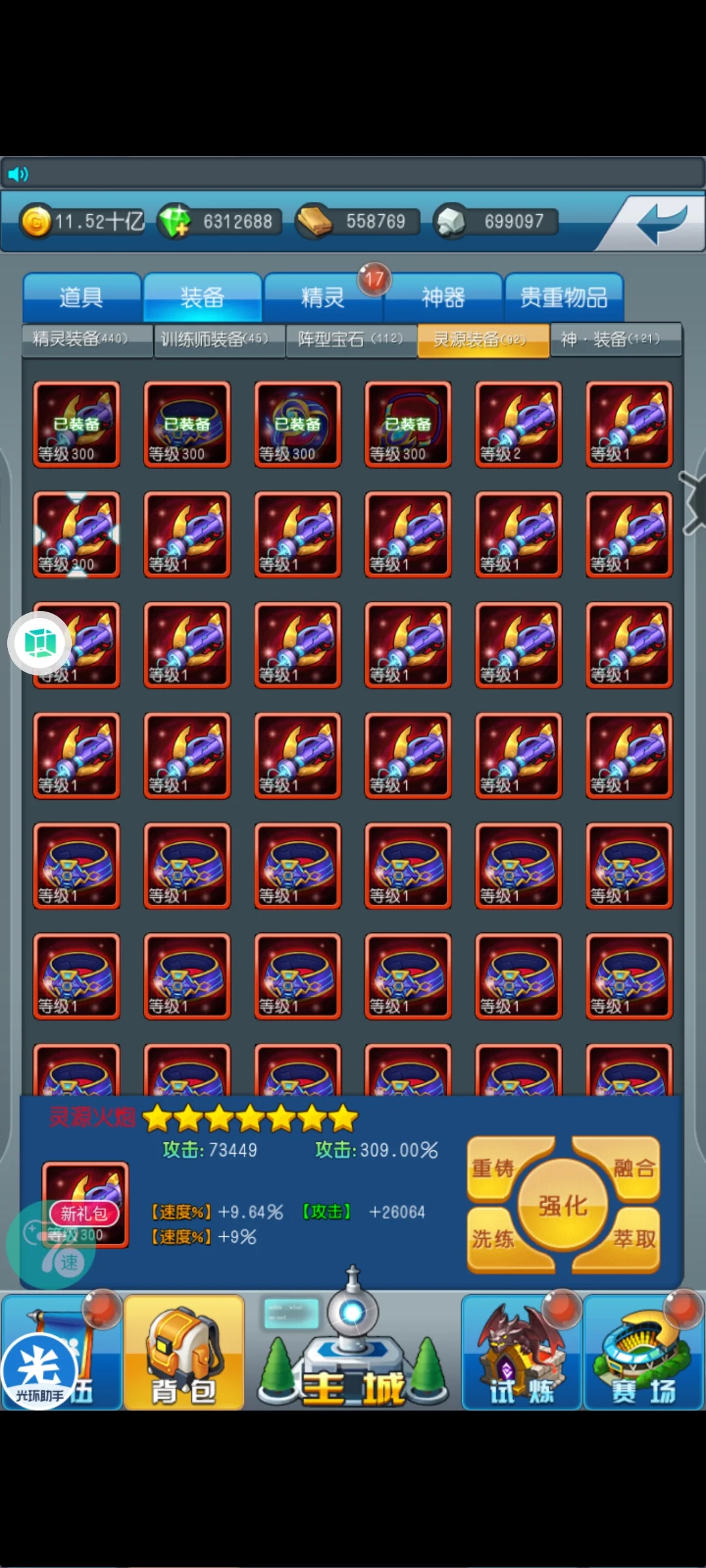
Task: Select the level 2 cannon equipment
Action: point(518,424)
